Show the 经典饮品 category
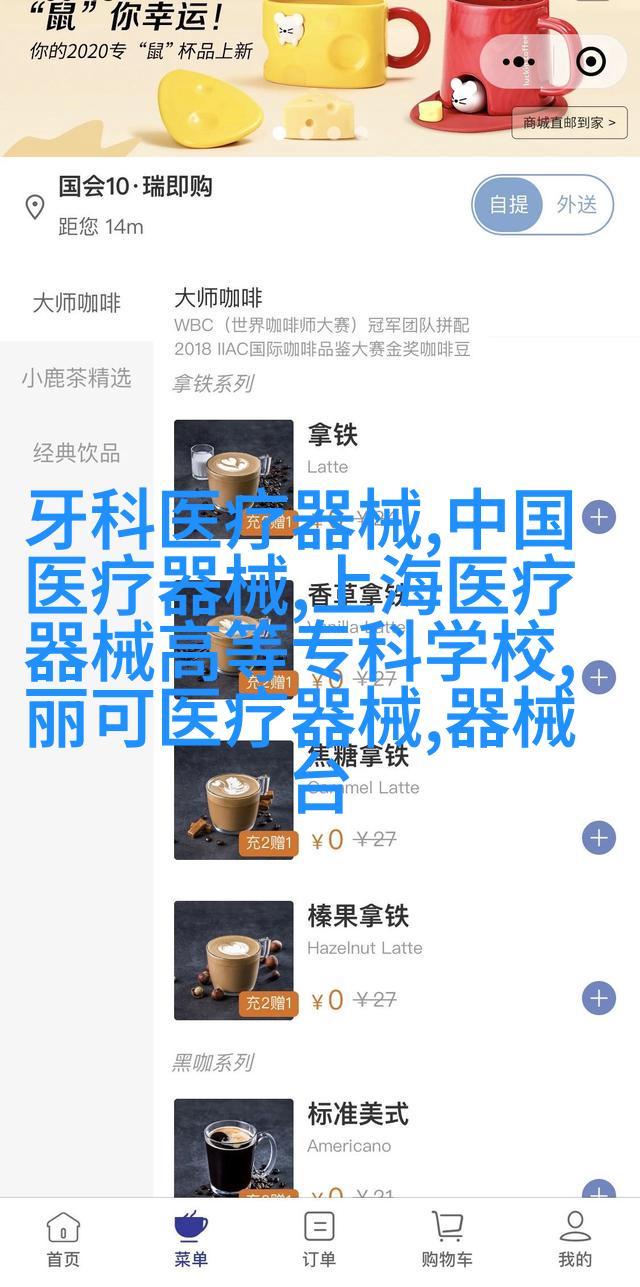Viewport: 640px width, 1287px height. coord(76,453)
